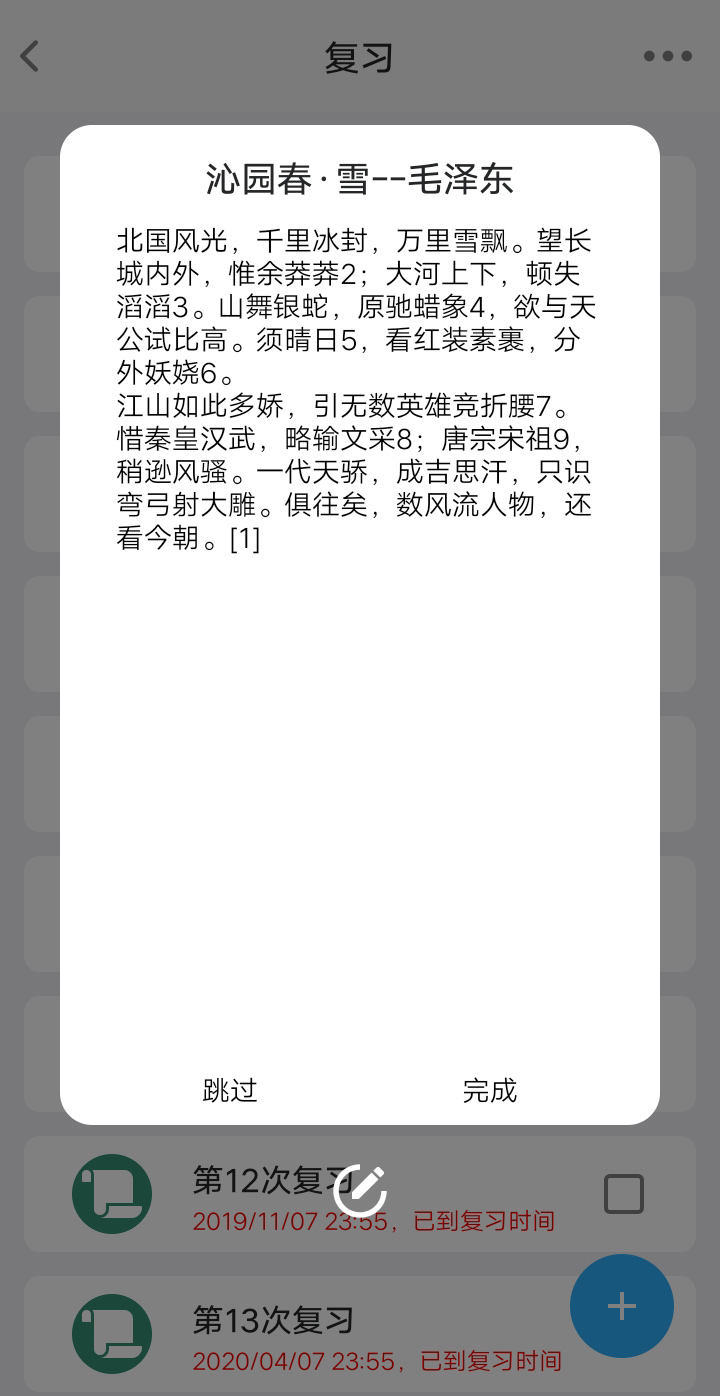This screenshot has height=1396, width=720.
Task: Tick the square checkbox on the right
Action: click(623, 1193)
